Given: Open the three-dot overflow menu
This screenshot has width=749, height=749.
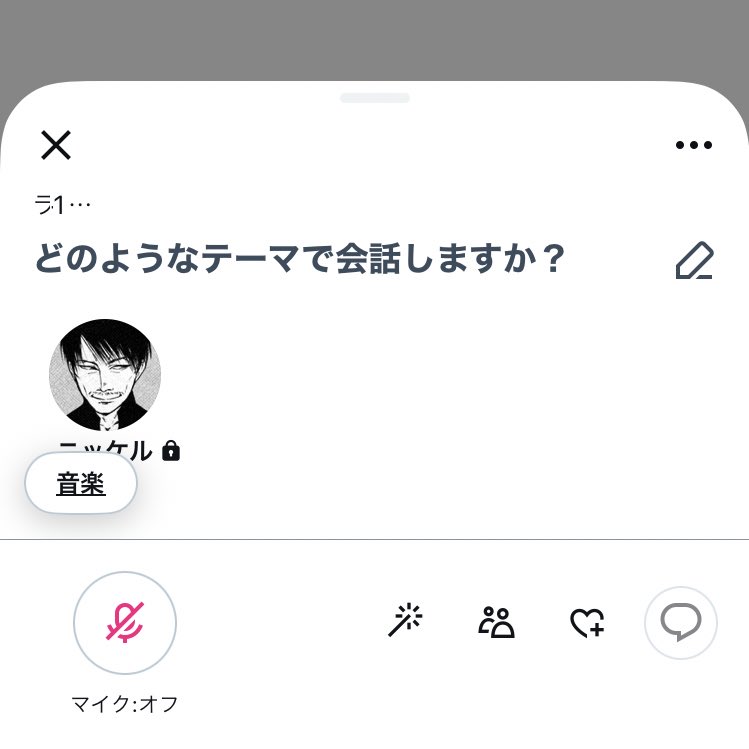Looking at the screenshot, I should pyautogui.click(x=693, y=145).
